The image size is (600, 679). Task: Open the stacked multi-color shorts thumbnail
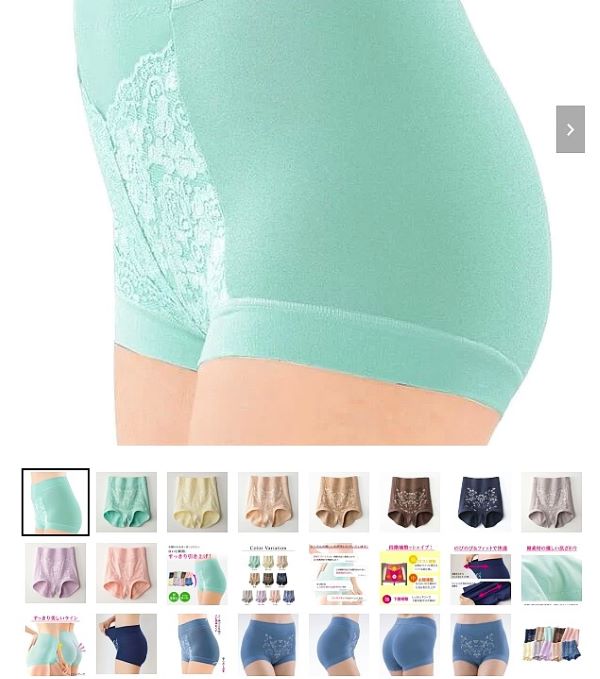point(551,644)
